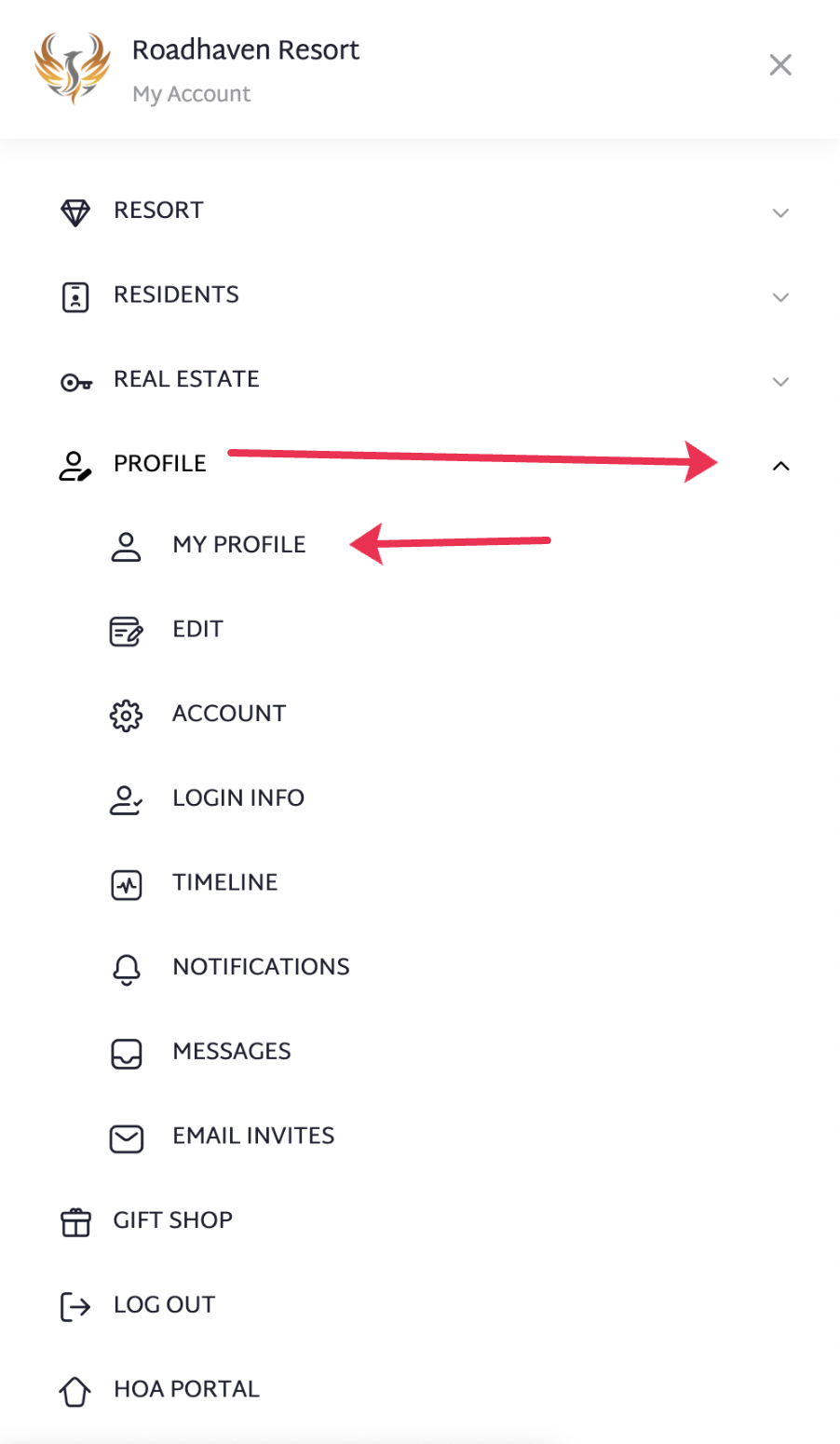
Task: Click the Timeline activity icon
Action: pos(126,882)
